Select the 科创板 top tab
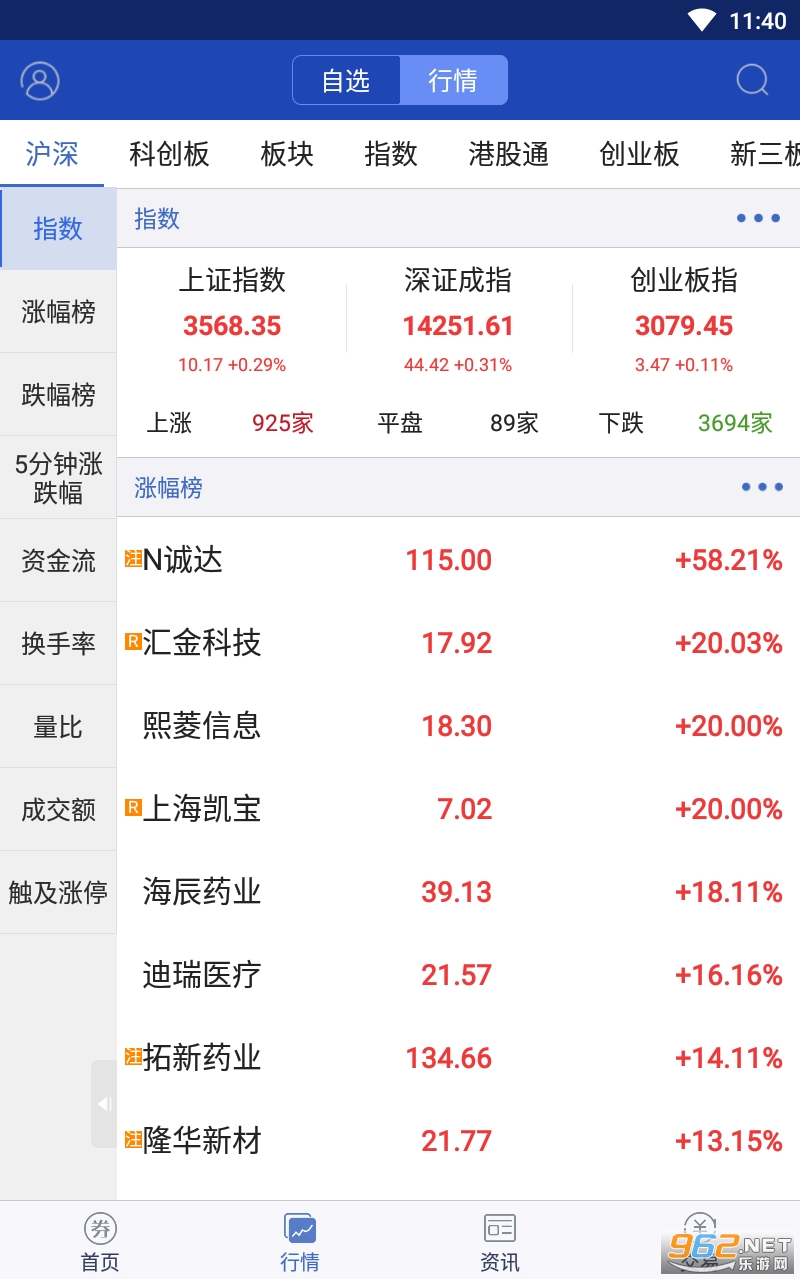This screenshot has height=1280, width=800. [x=169, y=154]
